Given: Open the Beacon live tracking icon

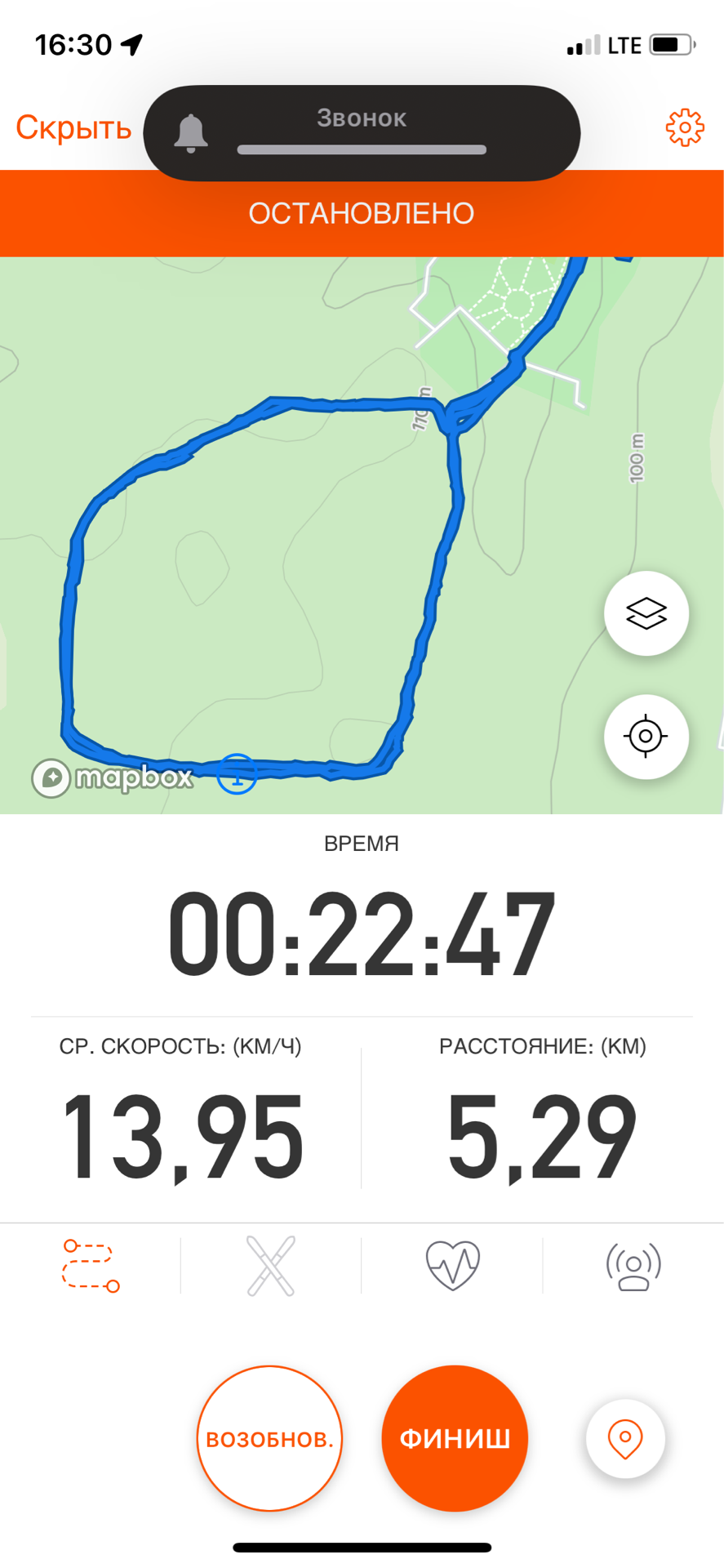Looking at the screenshot, I should 633,1266.
